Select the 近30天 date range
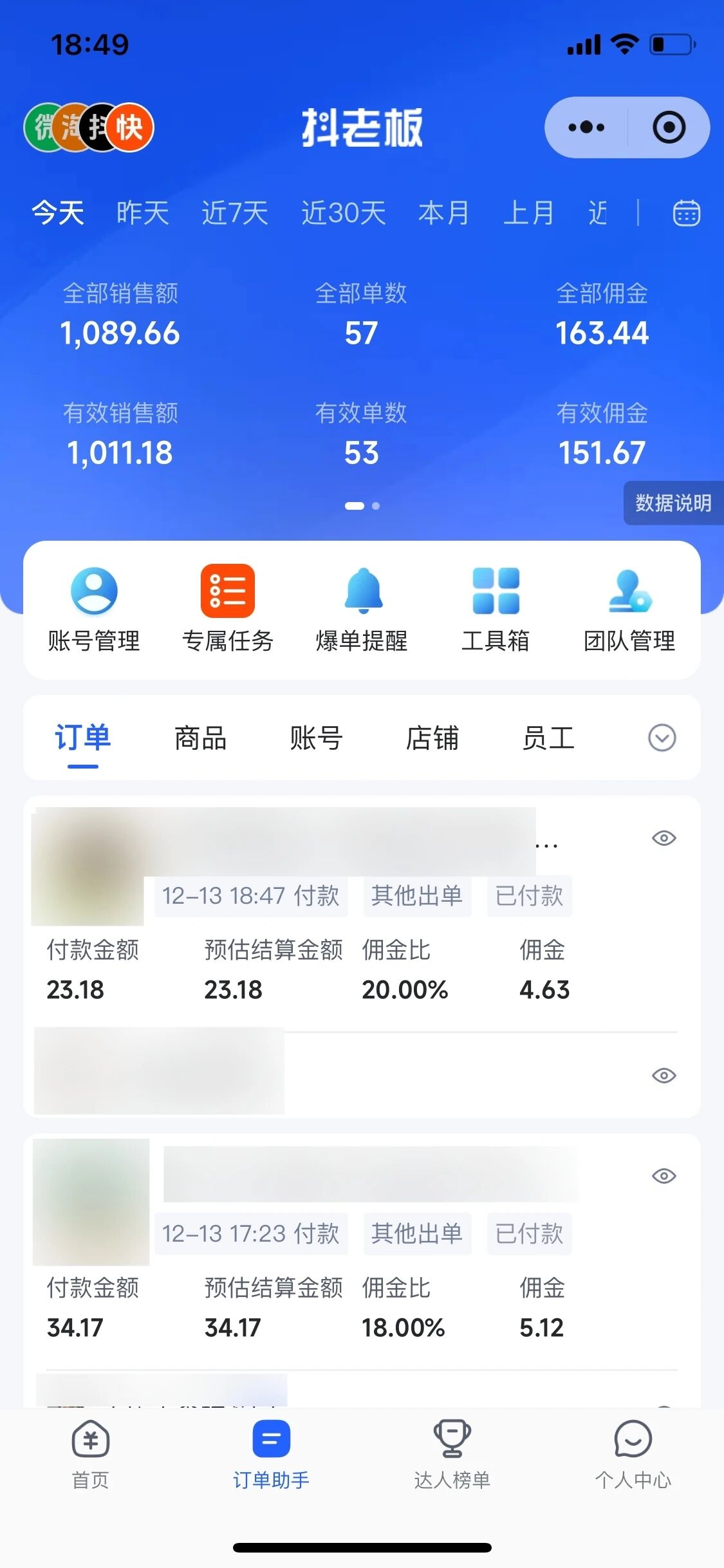The width and height of the screenshot is (724, 1568). (343, 212)
